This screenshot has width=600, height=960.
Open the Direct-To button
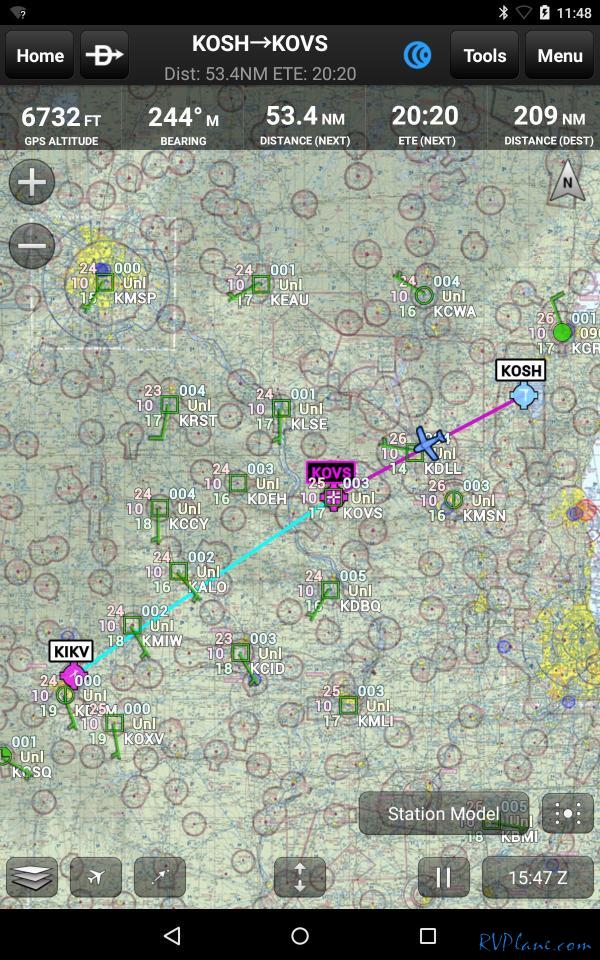point(104,55)
